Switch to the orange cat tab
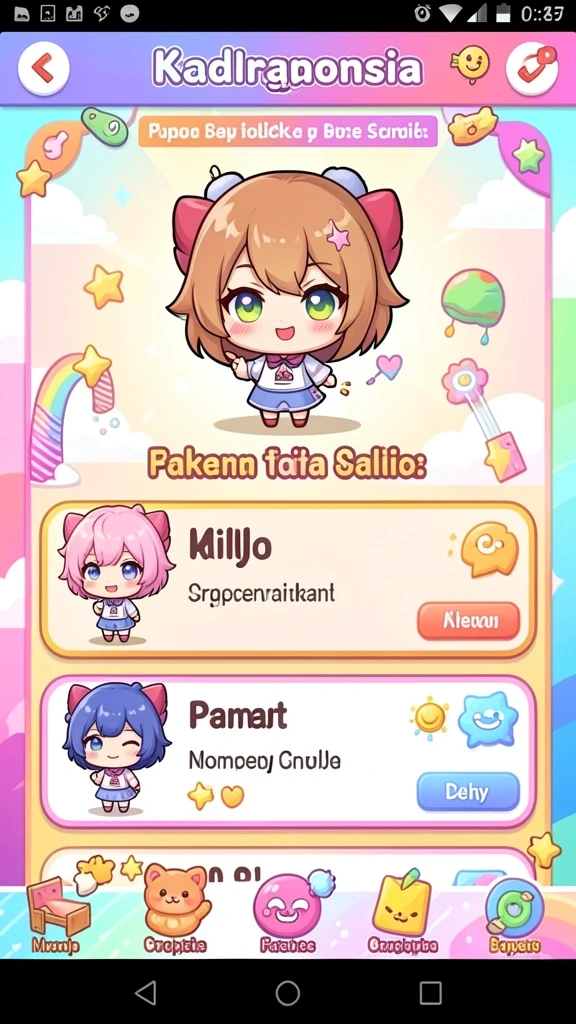This screenshot has width=576, height=1024. (x=175, y=912)
